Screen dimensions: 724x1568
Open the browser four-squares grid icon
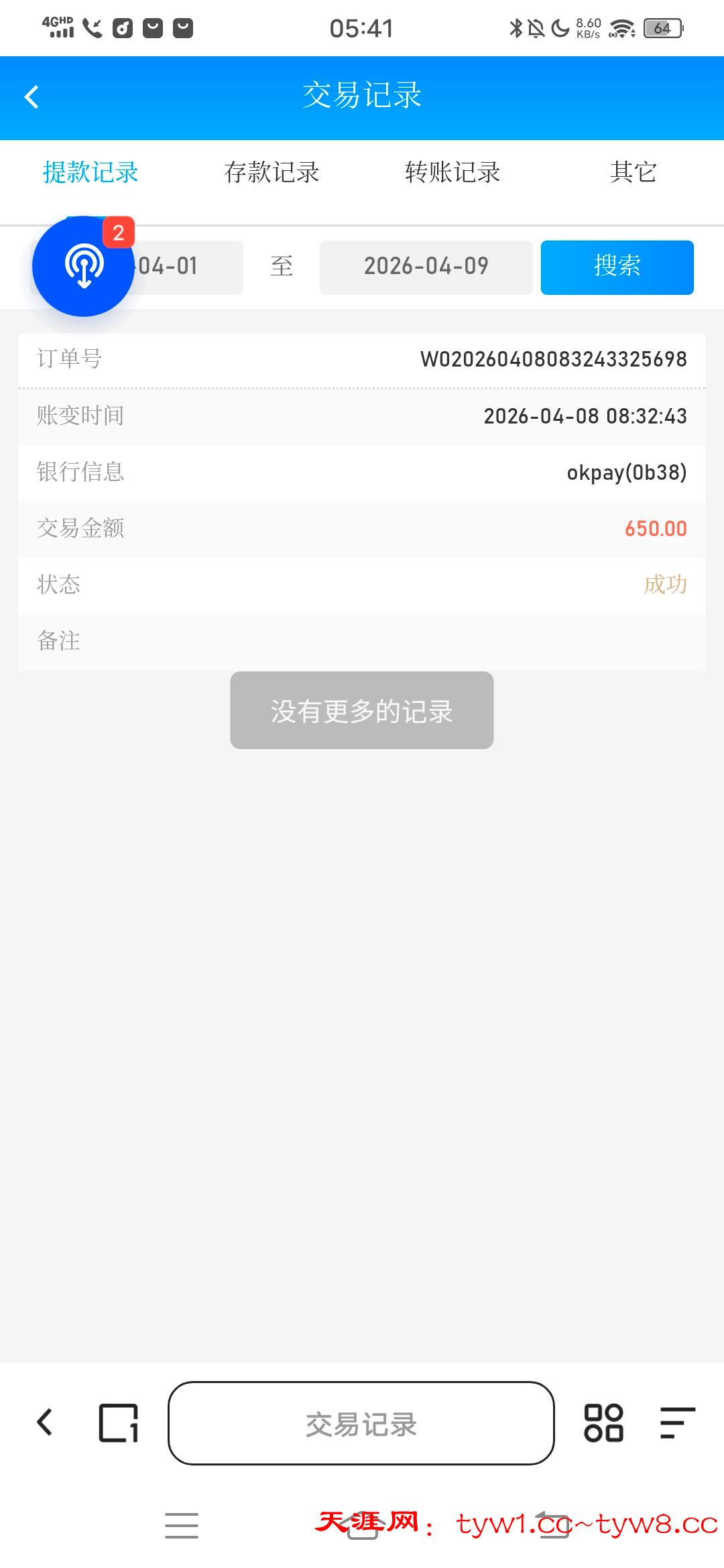click(603, 1422)
